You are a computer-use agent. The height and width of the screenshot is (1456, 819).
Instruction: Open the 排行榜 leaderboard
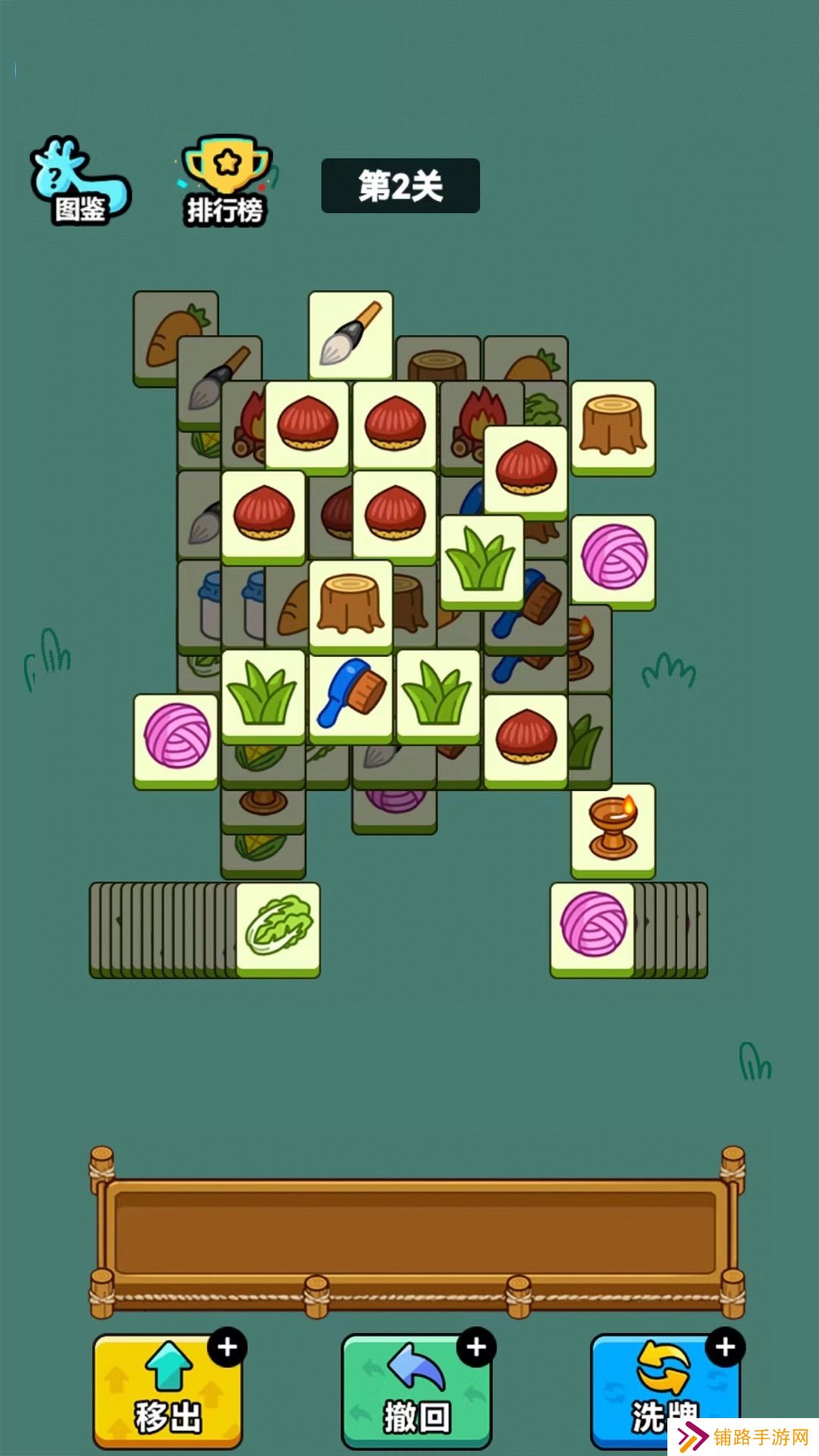coord(224,184)
